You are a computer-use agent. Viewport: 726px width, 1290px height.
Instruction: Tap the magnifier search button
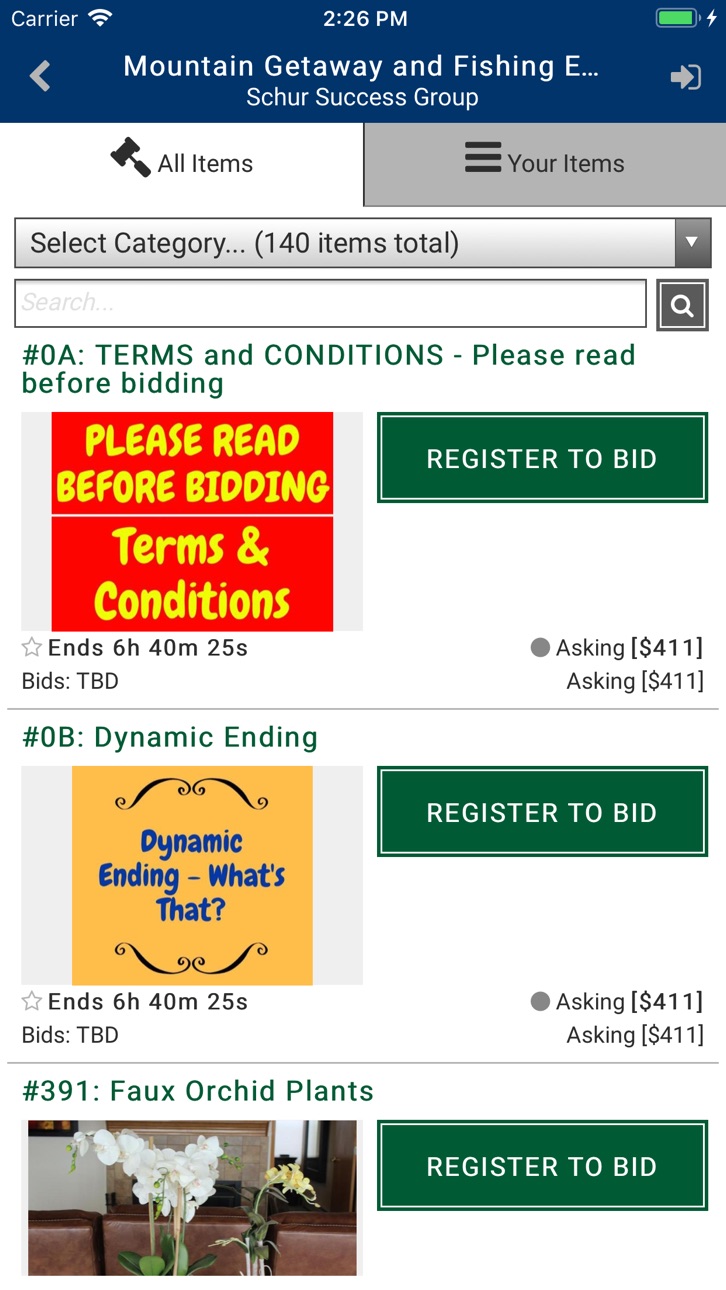(x=682, y=305)
